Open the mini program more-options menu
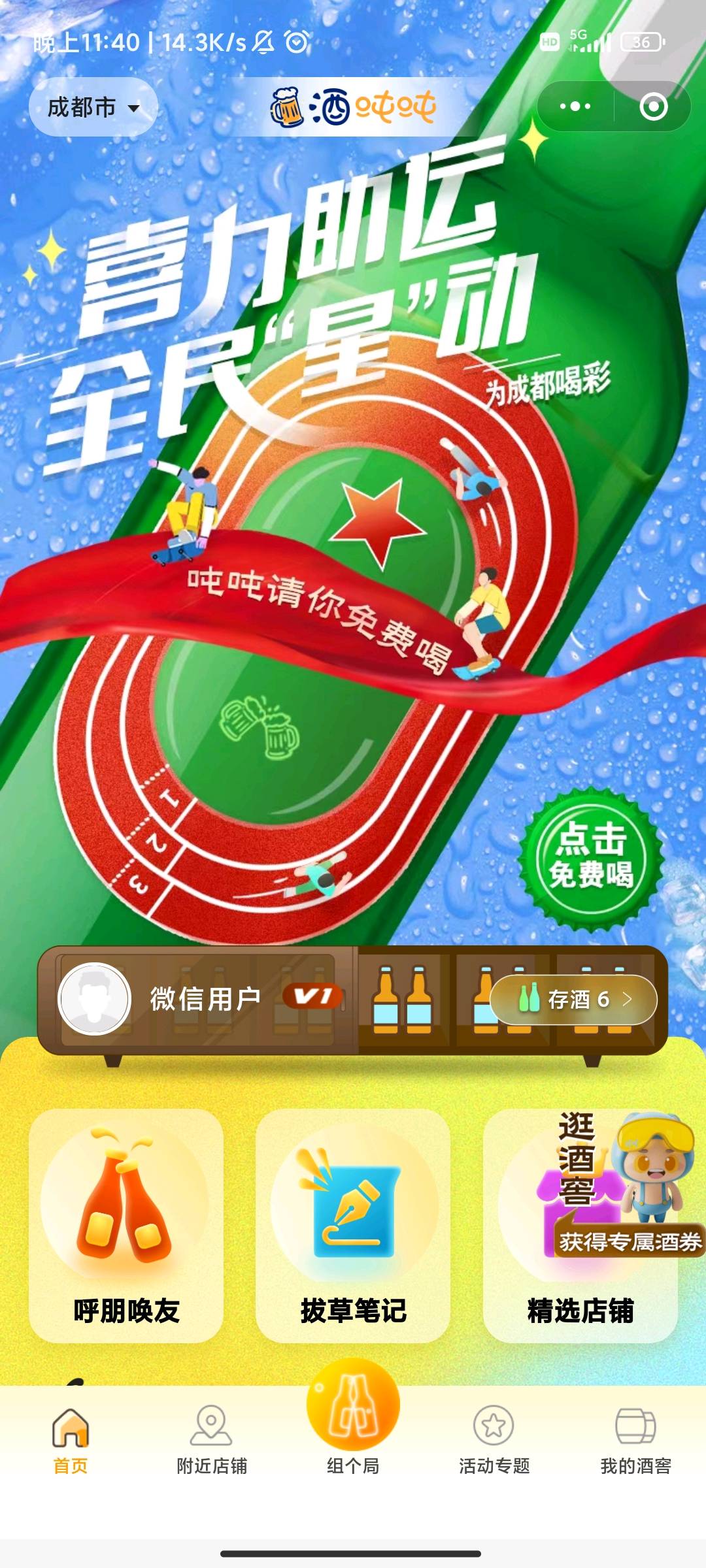This screenshot has width=706, height=1568. [x=575, y=106]
